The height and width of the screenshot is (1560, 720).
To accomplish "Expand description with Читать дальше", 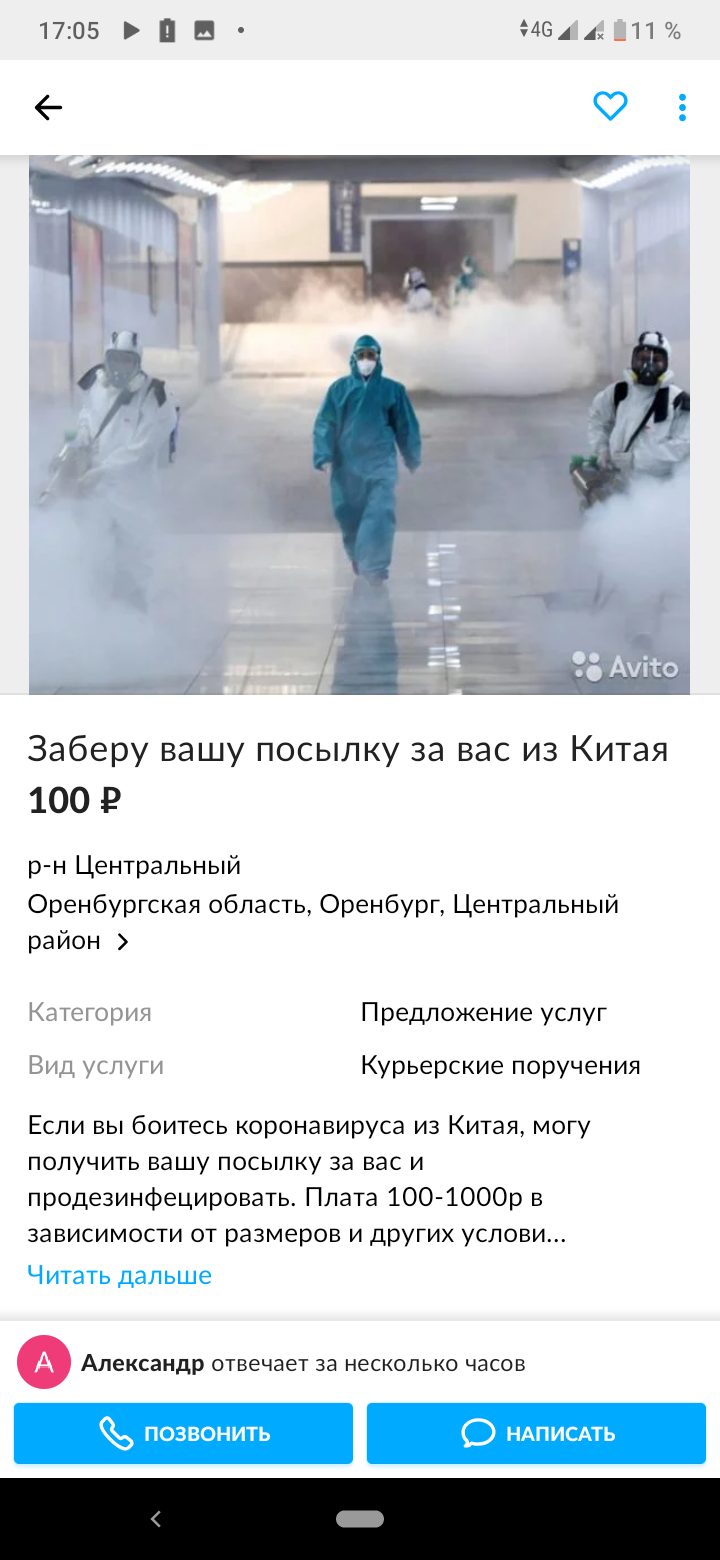I will (x=119, y=1275).
